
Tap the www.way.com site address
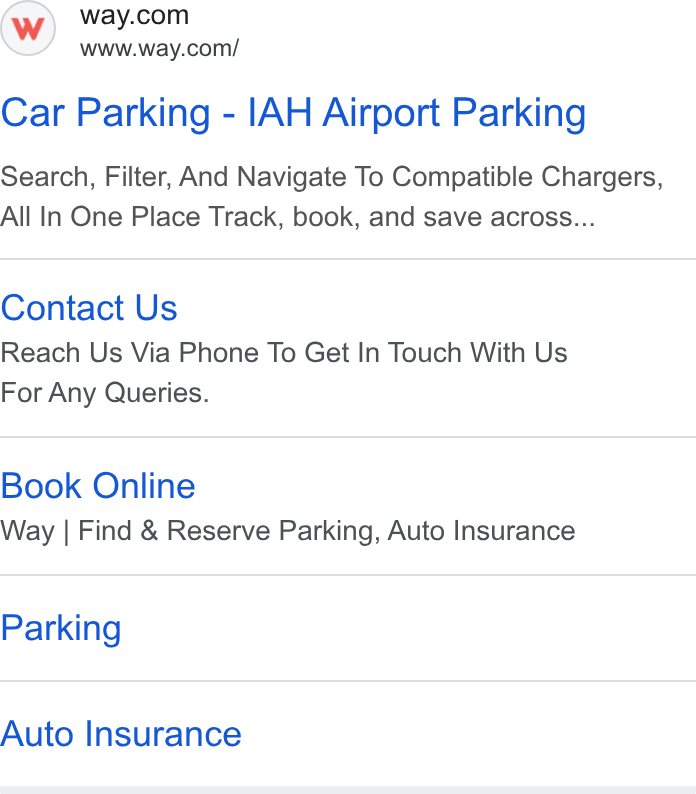coord(159,49)
